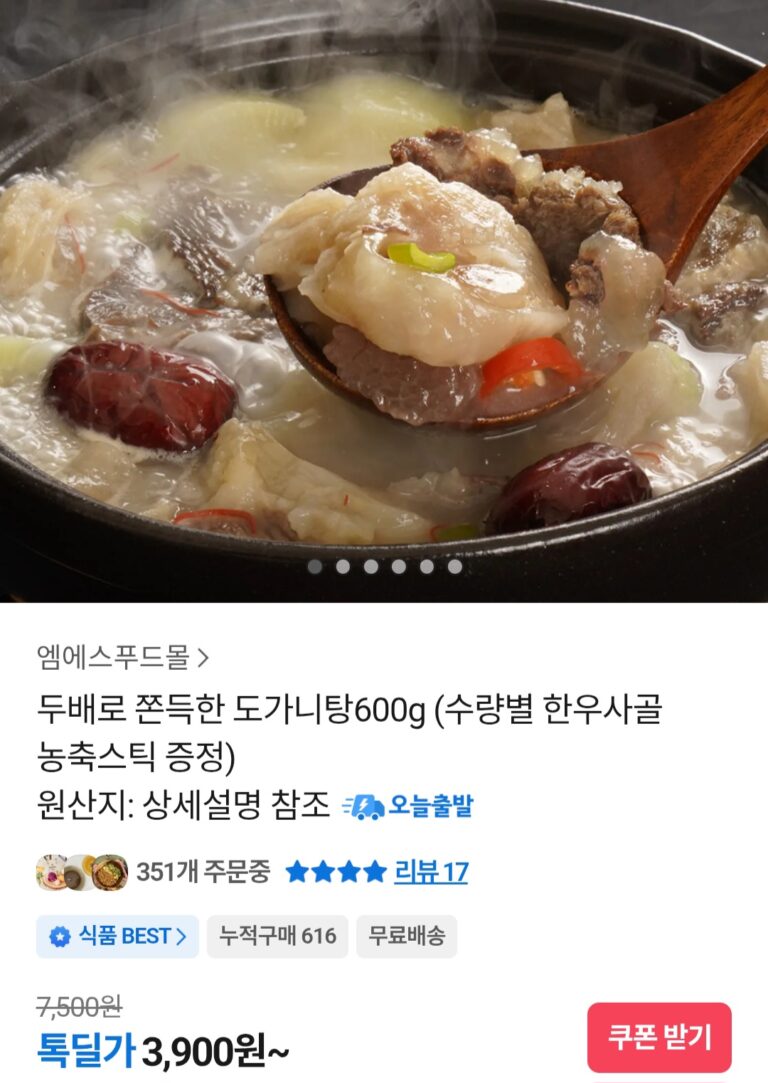
Task: Open the 엠에스푸드몰 store page
Action: pos(123,657)
